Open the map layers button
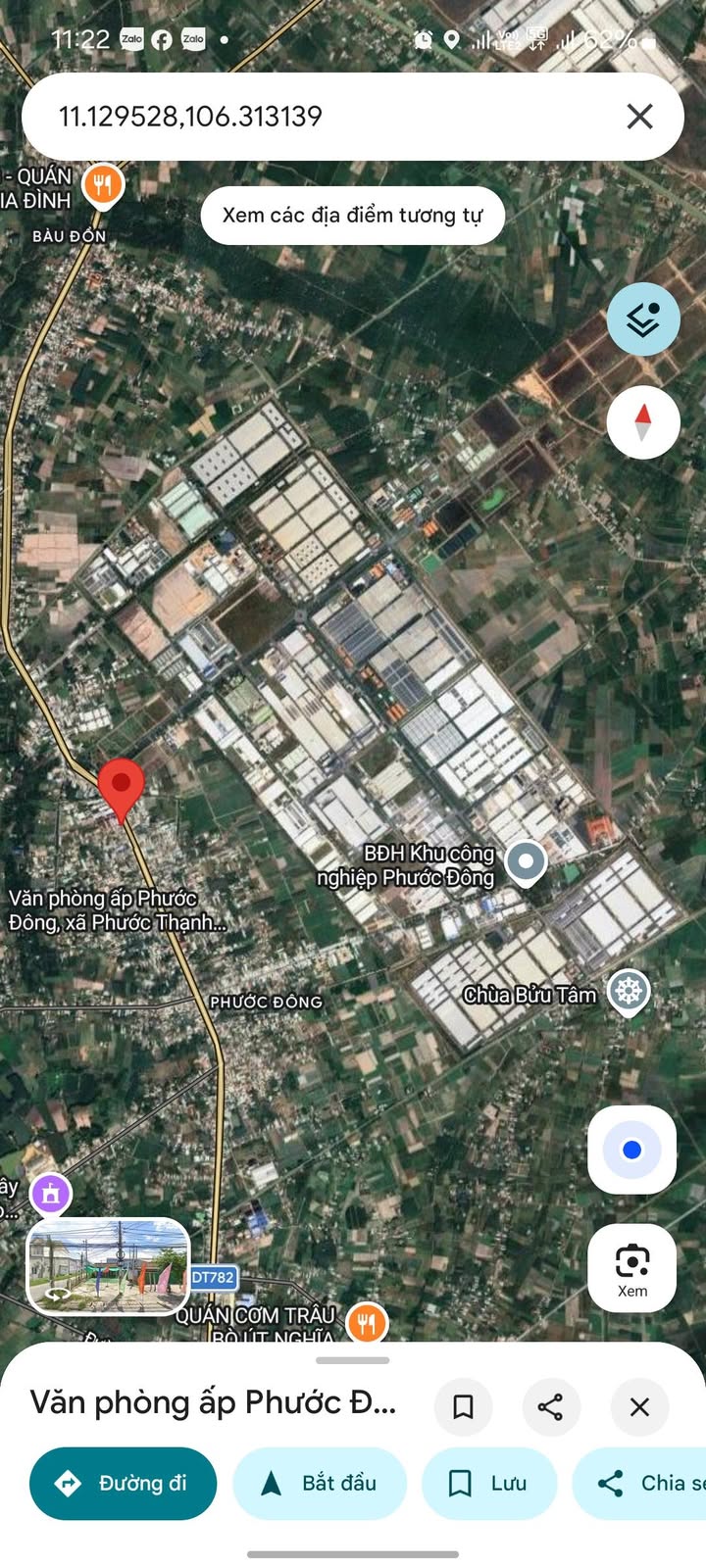The image size is (706, 1568). (643, 319)
